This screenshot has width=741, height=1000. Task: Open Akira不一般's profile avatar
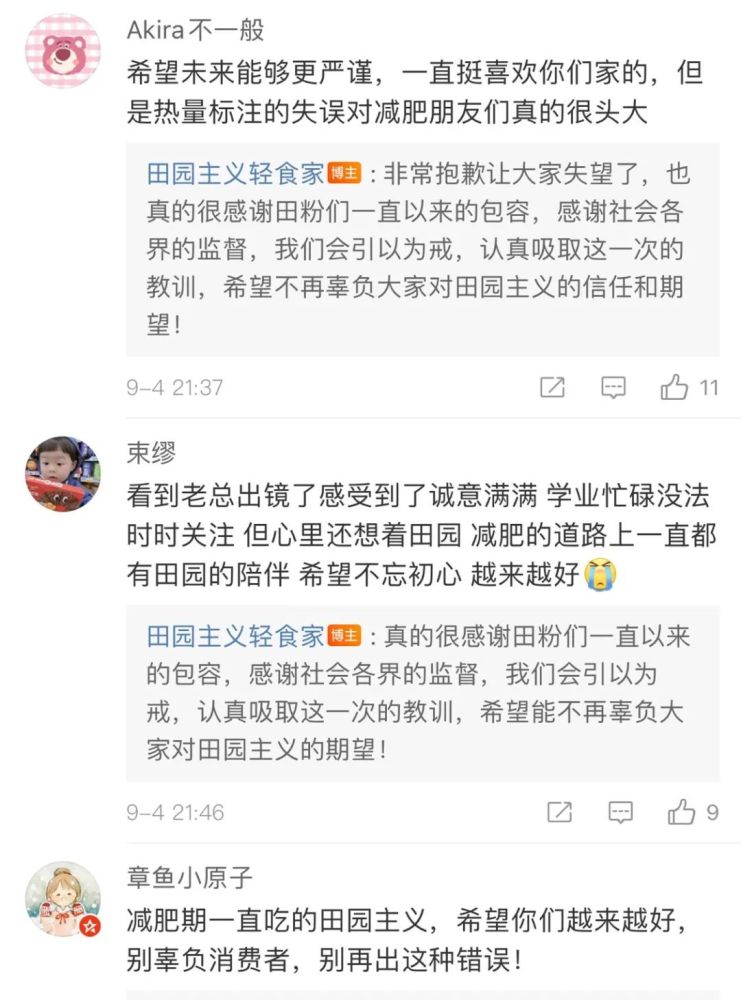click(x=62, y=52)
